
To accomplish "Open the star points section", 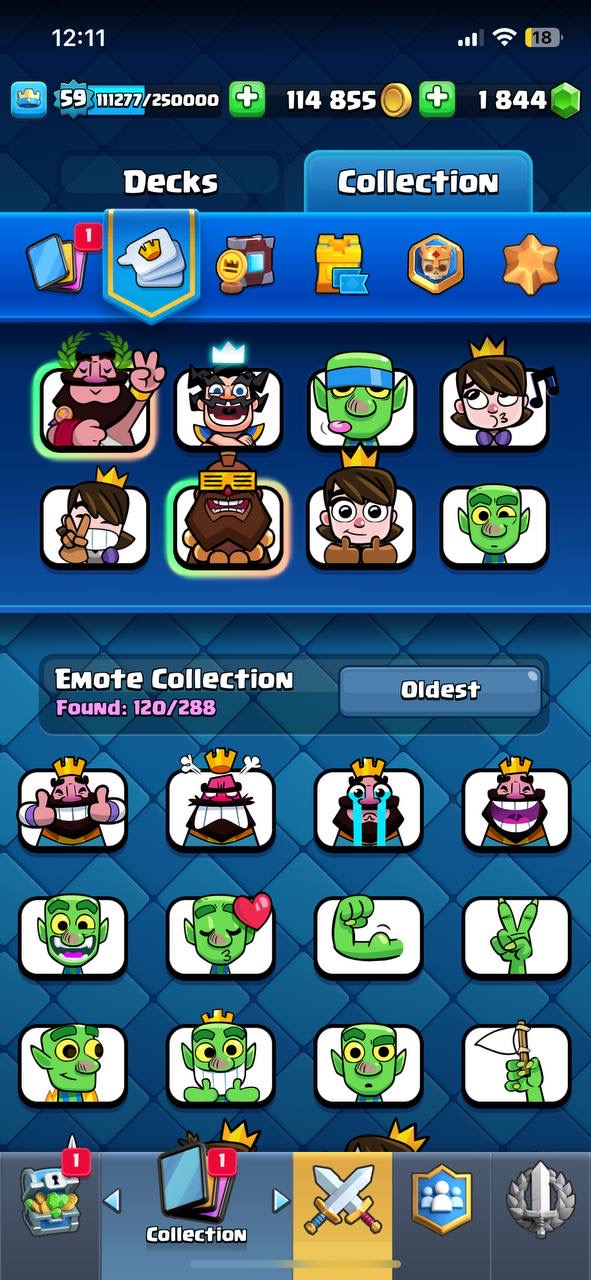I will [529, 263].
